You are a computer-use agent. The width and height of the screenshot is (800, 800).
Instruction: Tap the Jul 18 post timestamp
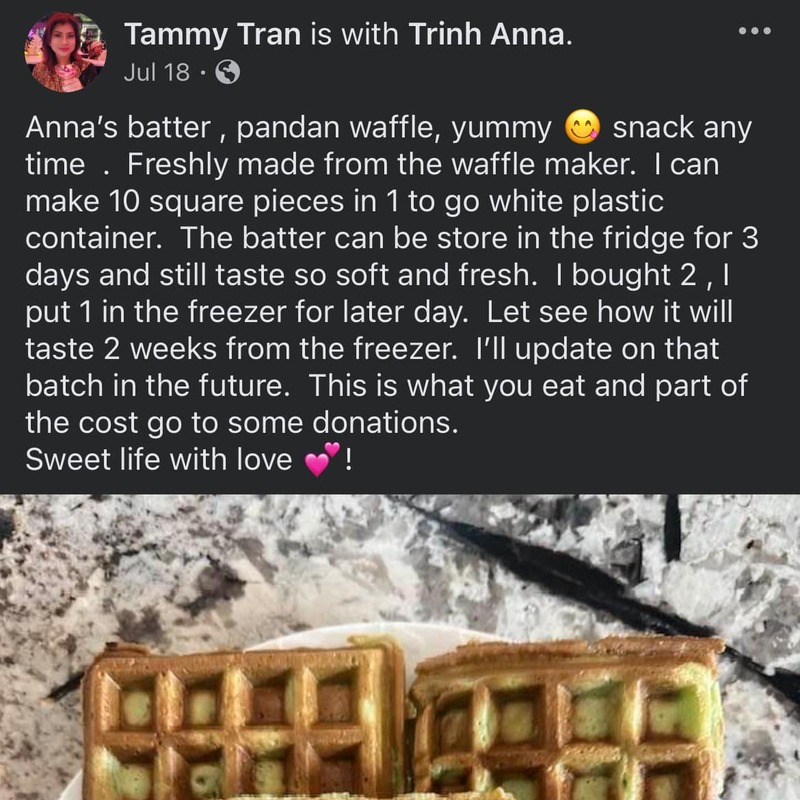155,73
